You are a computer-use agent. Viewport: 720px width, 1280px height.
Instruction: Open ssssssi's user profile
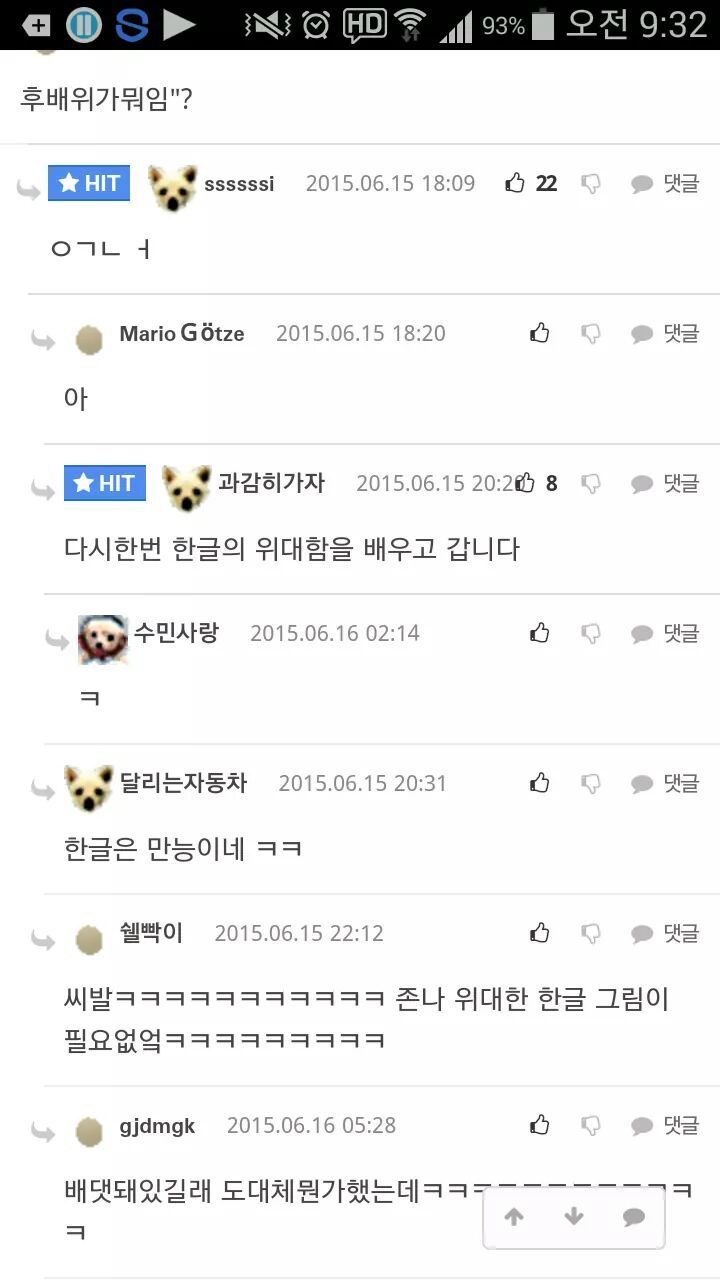click(239, 184)
